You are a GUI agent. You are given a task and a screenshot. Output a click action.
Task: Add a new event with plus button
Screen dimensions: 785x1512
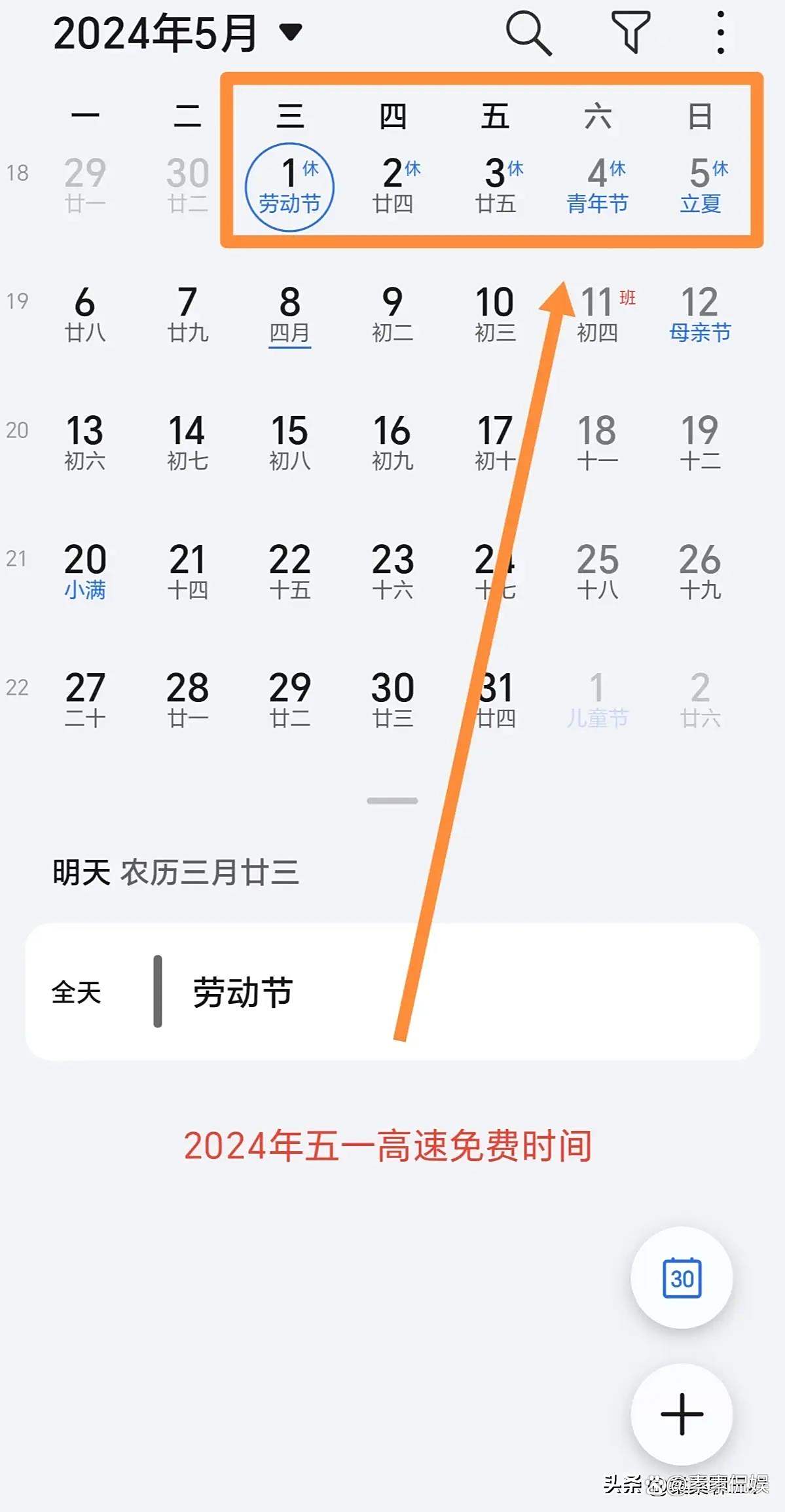click(681, 1414)
